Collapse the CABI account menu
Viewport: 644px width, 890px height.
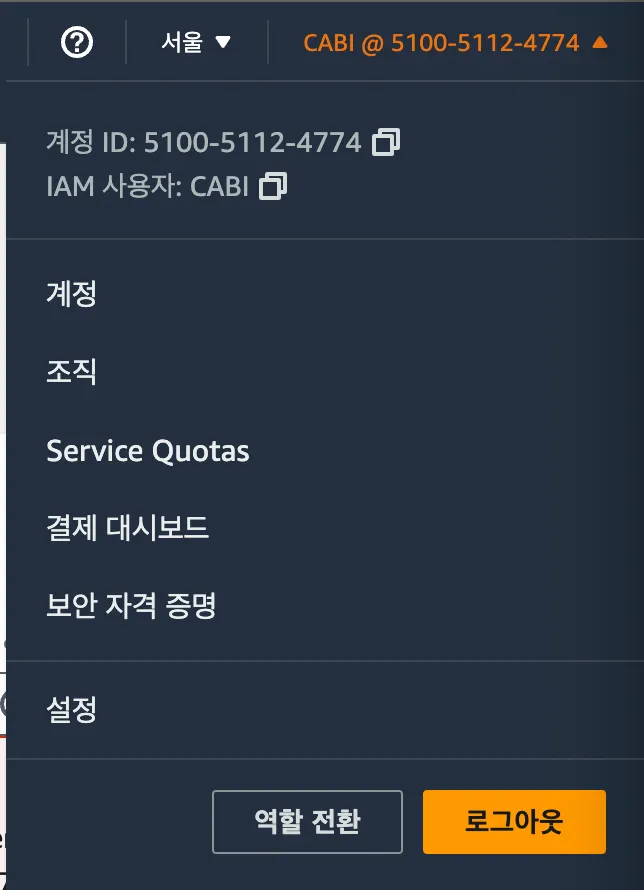point(455,42)
